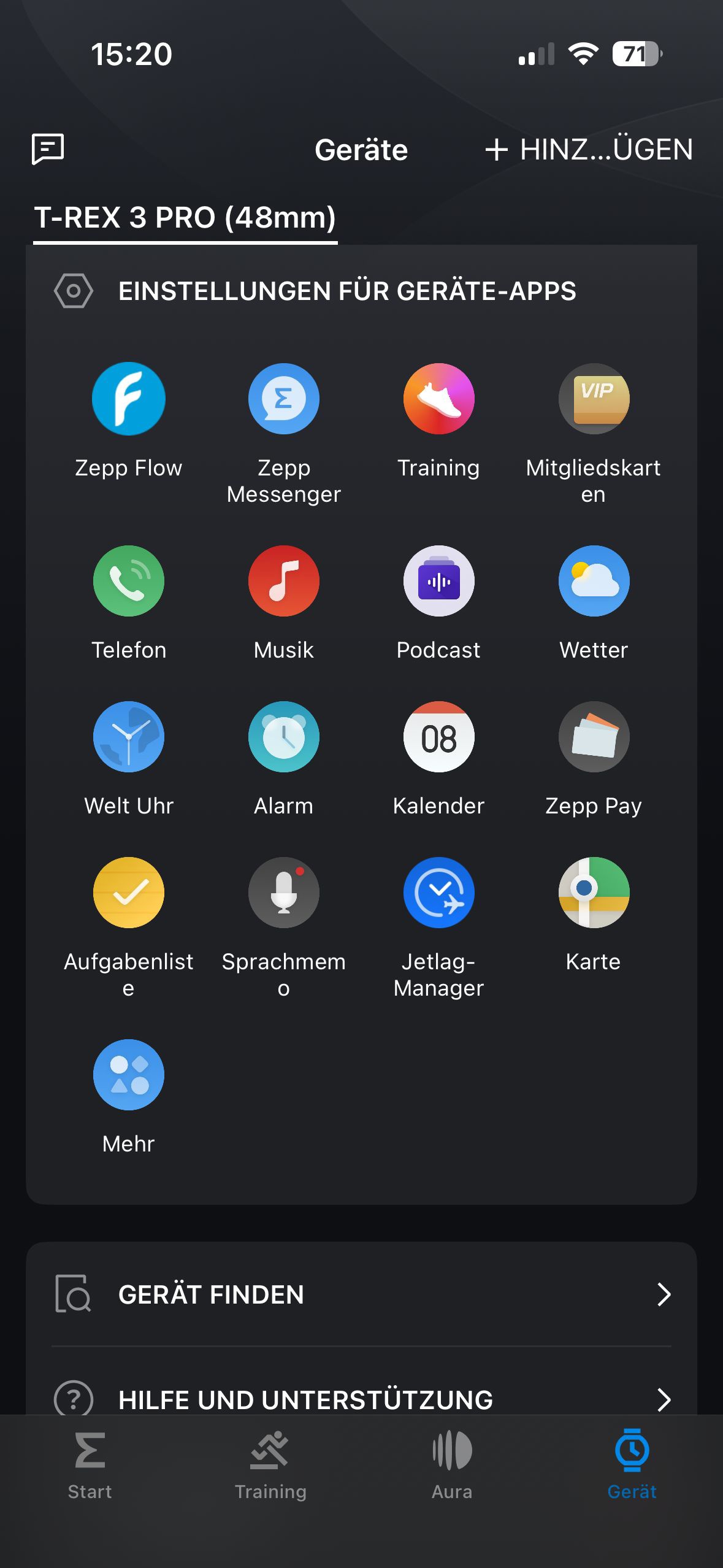Switch to the Start tab

click(x=90, y=1464)
